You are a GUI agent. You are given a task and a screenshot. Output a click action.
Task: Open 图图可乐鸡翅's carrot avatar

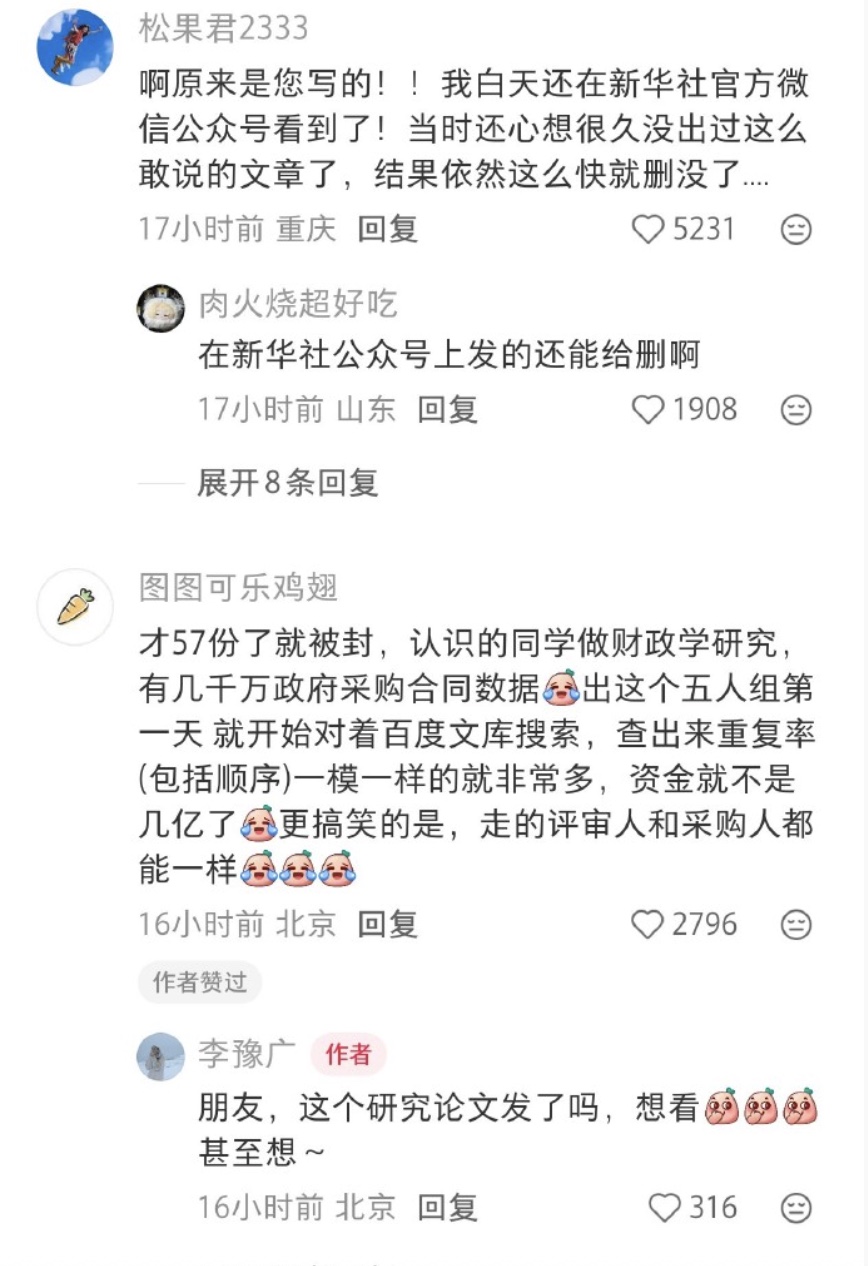point(75,607)
